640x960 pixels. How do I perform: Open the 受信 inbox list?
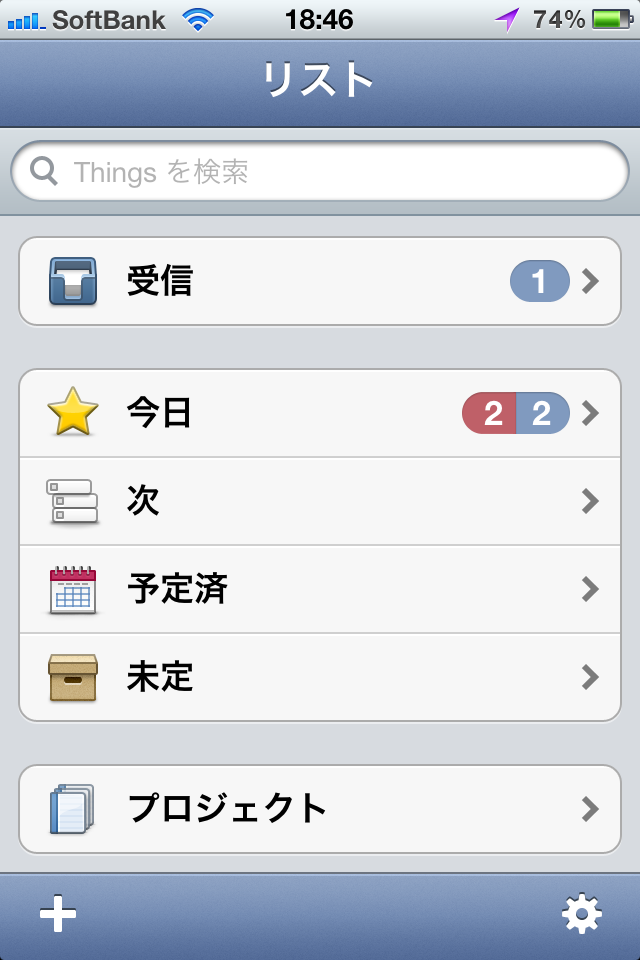[x=320, y=282]
